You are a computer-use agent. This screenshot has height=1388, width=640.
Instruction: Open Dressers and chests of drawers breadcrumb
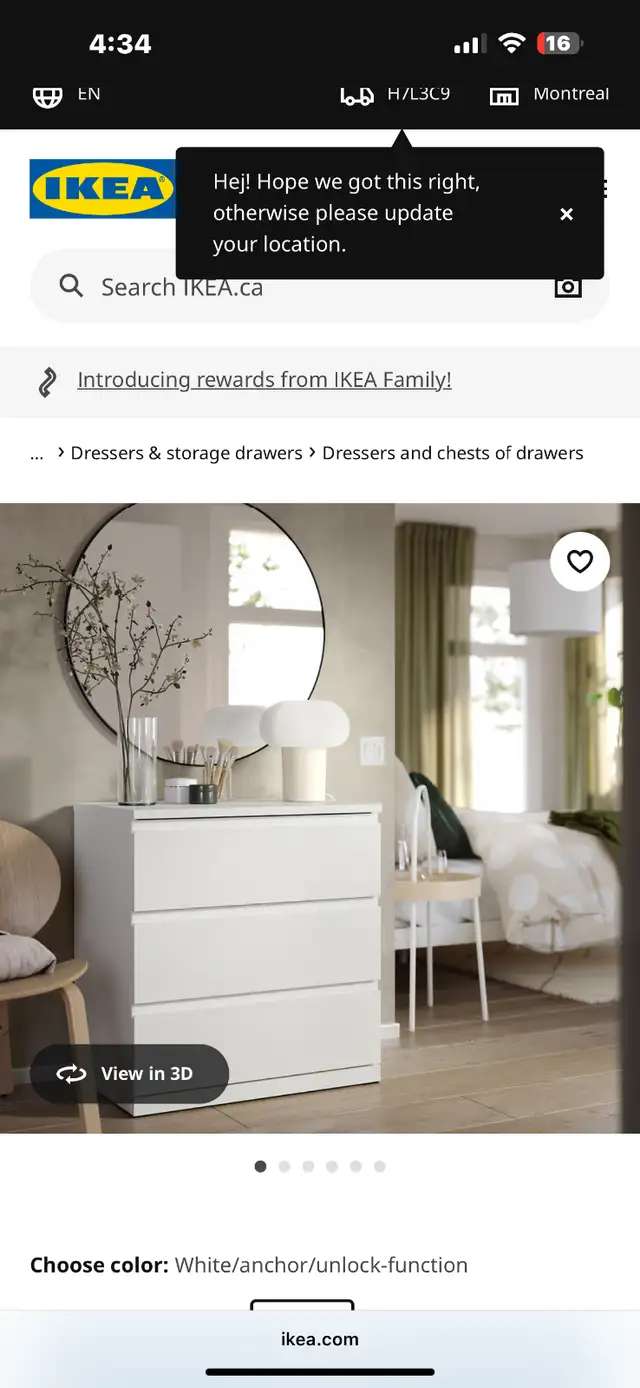click(452, 453)
